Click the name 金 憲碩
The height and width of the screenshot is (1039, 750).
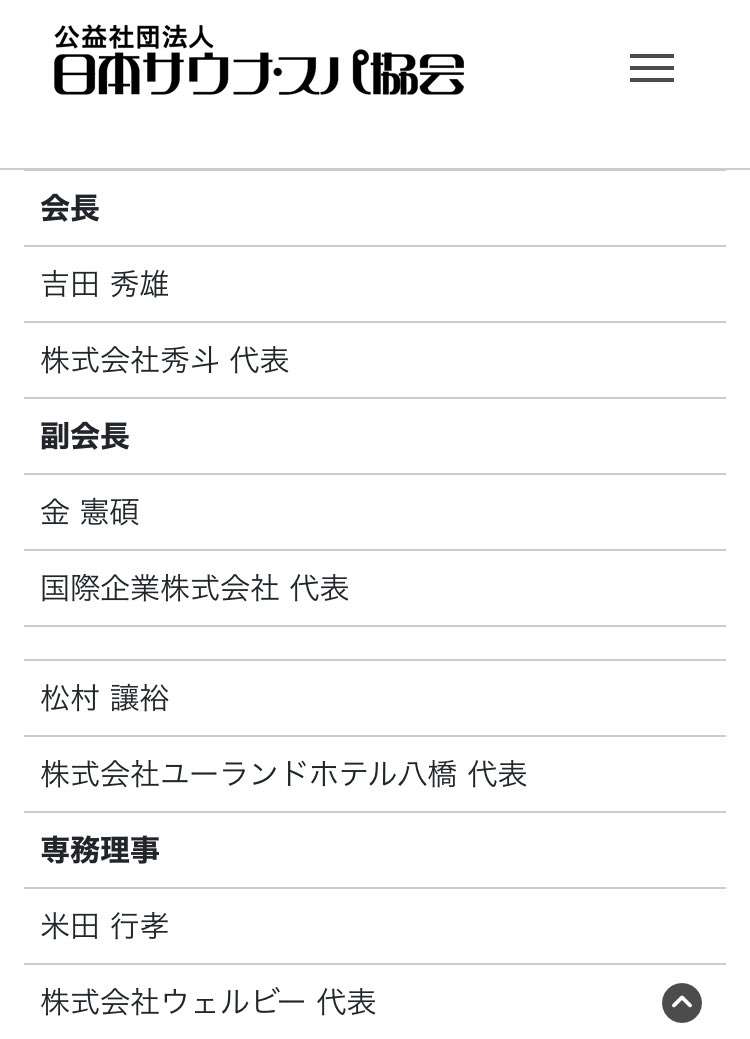[x=90, y=512]
